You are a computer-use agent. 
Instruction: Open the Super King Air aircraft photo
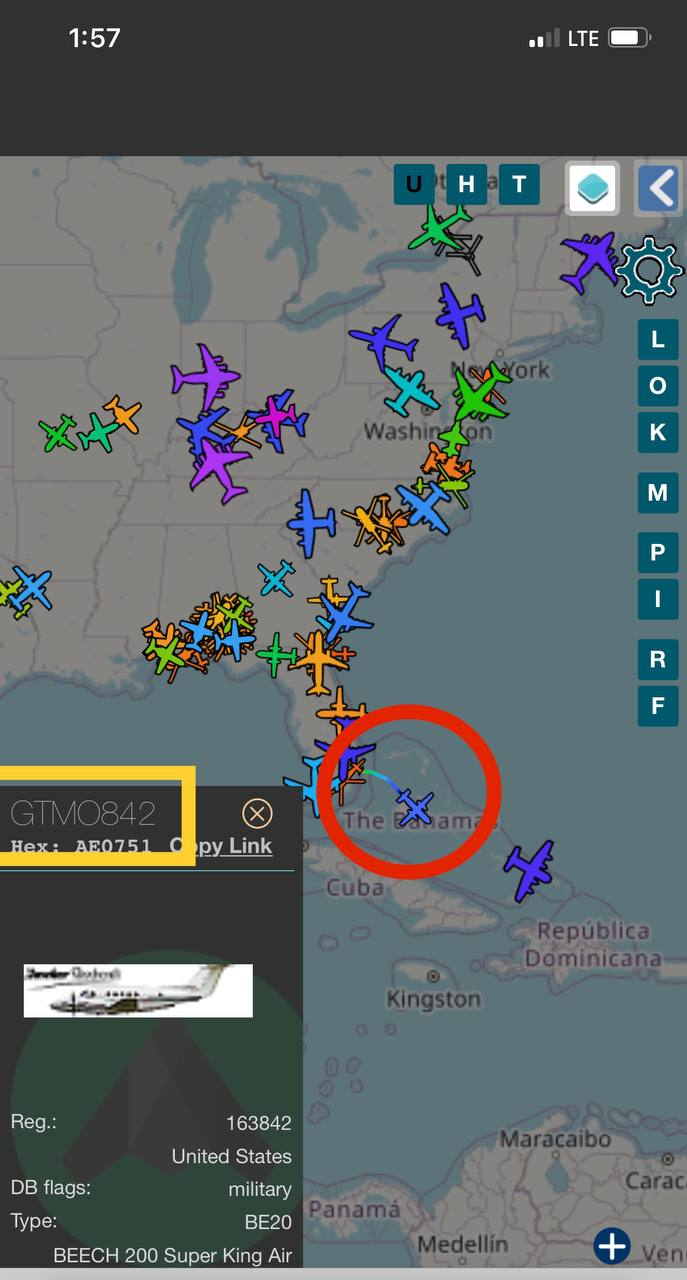pyautogui.click(x=138, y=990)
